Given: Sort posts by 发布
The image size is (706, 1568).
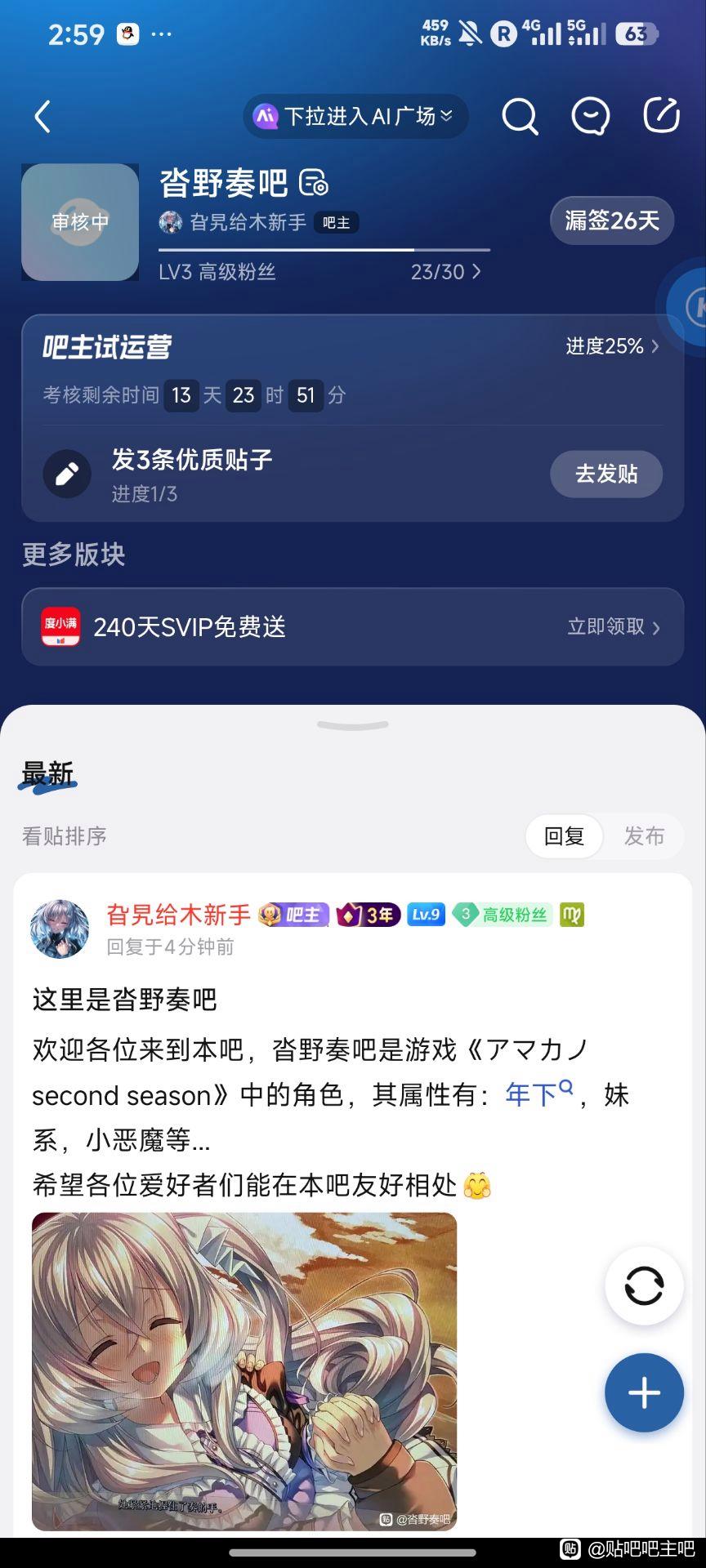Looking at the screenshot, I should [644, 835].
